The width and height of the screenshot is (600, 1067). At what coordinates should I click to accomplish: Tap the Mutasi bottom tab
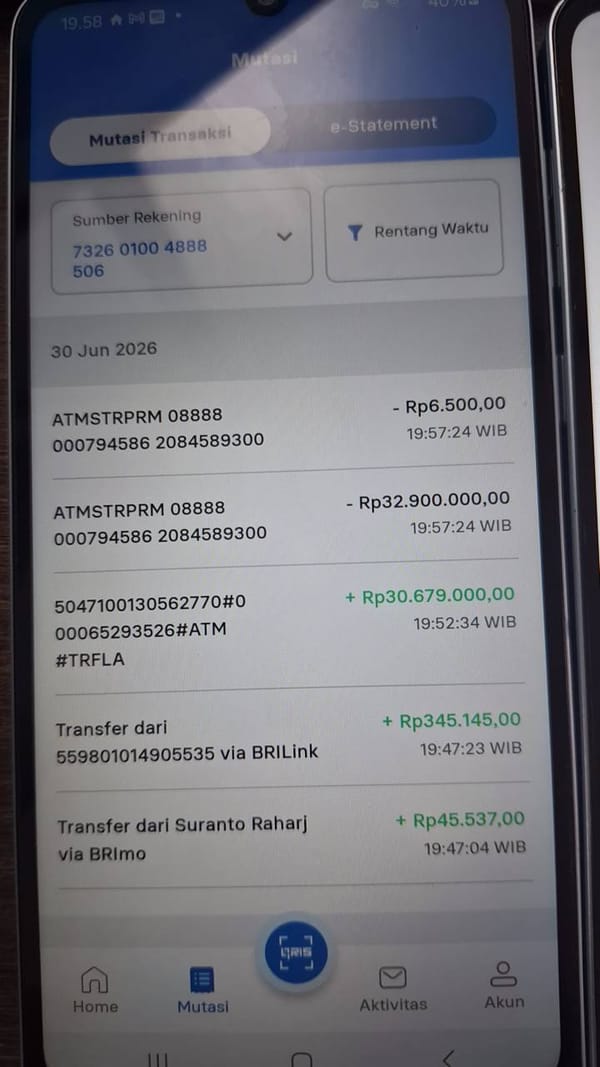click(x=203, y=990)
